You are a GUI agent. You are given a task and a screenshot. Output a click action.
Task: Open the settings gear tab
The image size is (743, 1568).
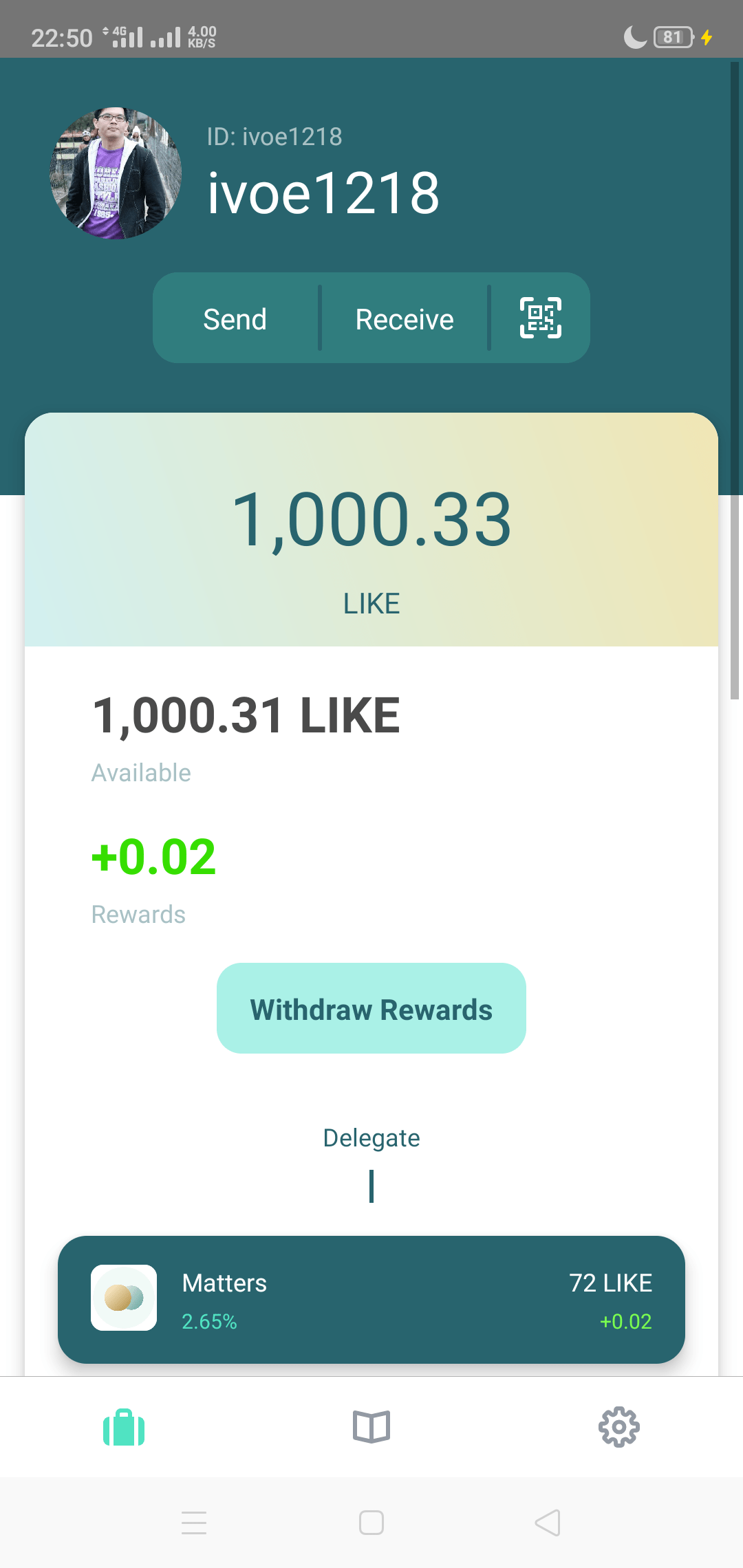point(618,1427)
